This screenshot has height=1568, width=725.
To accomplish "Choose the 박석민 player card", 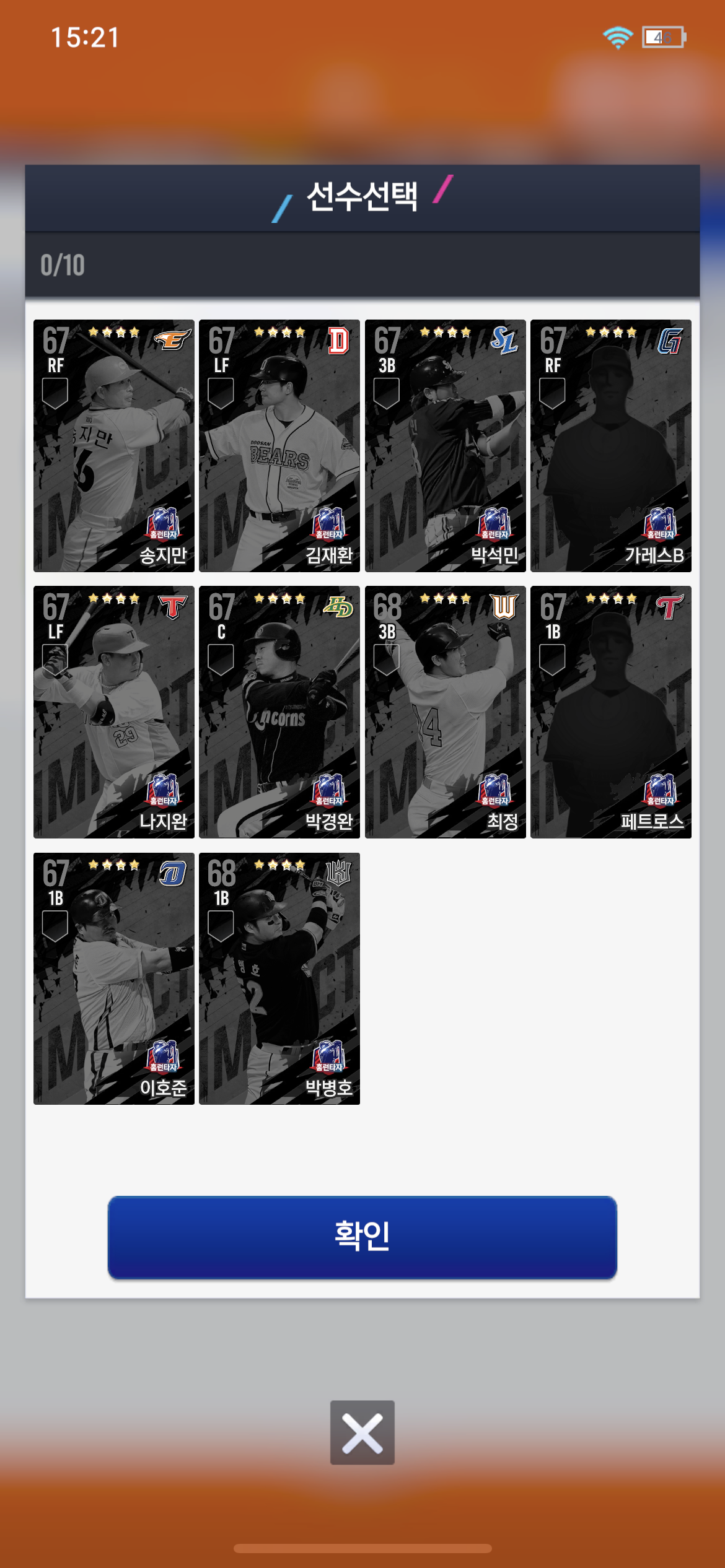I will tap(445, 445).
